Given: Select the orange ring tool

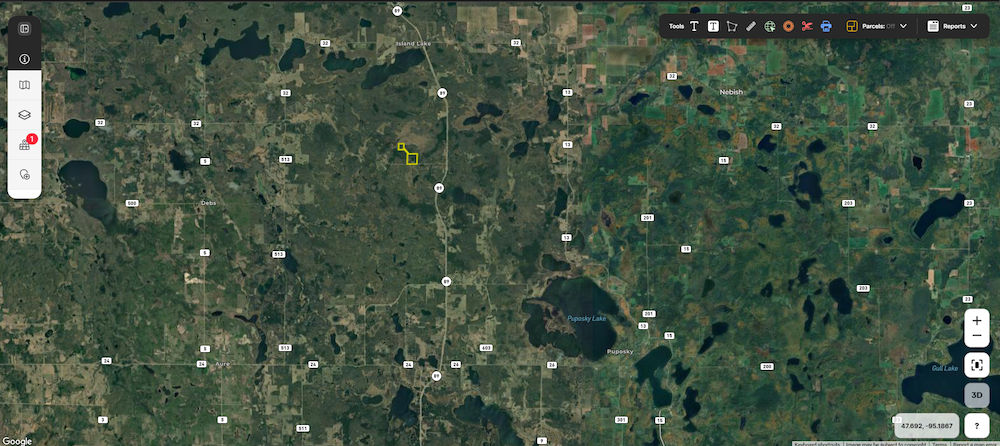Looking at the screenshot, I should [788, 26].
